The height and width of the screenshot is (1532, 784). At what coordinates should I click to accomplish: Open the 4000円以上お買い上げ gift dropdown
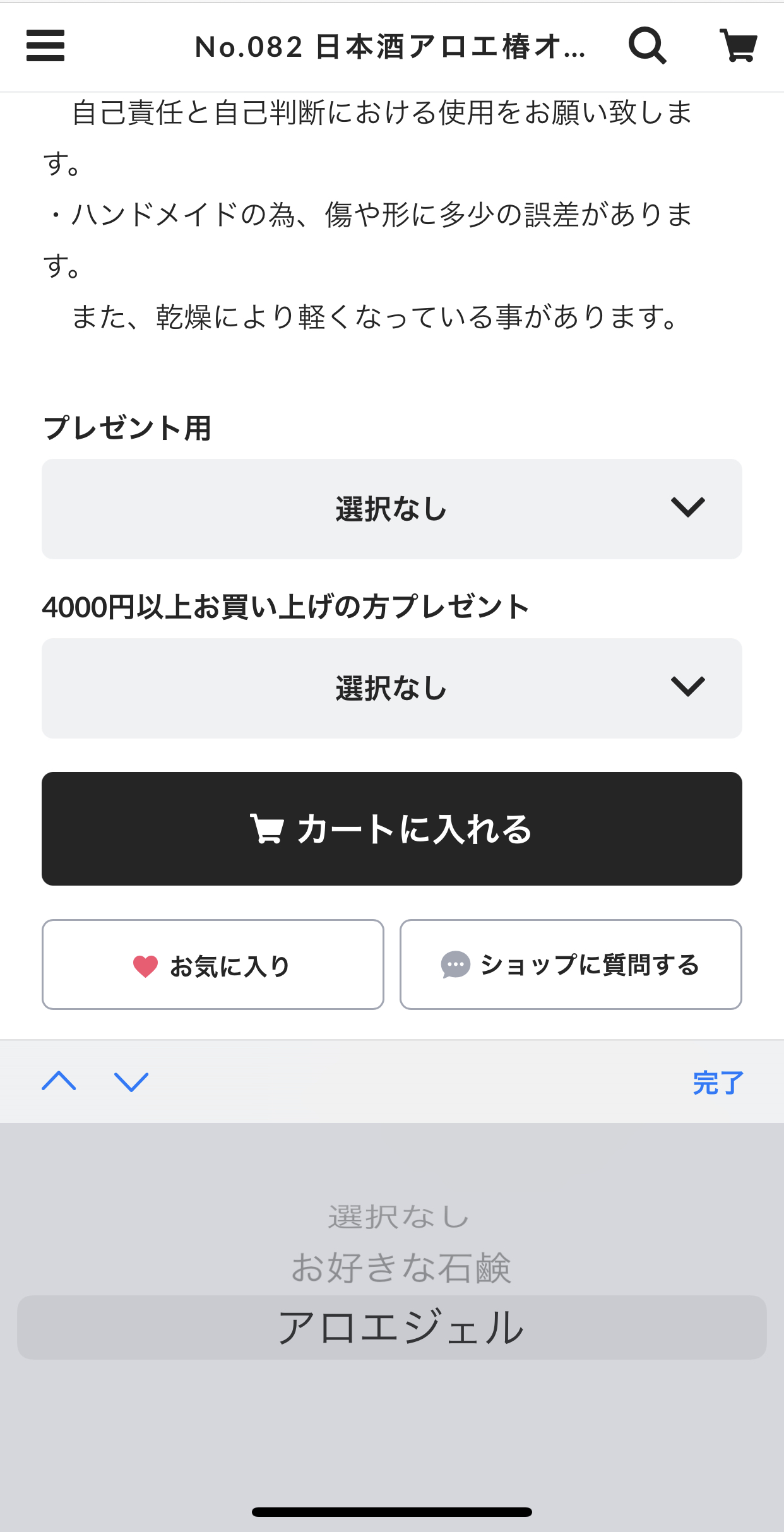pyautogui.click(x=391, y=688)
